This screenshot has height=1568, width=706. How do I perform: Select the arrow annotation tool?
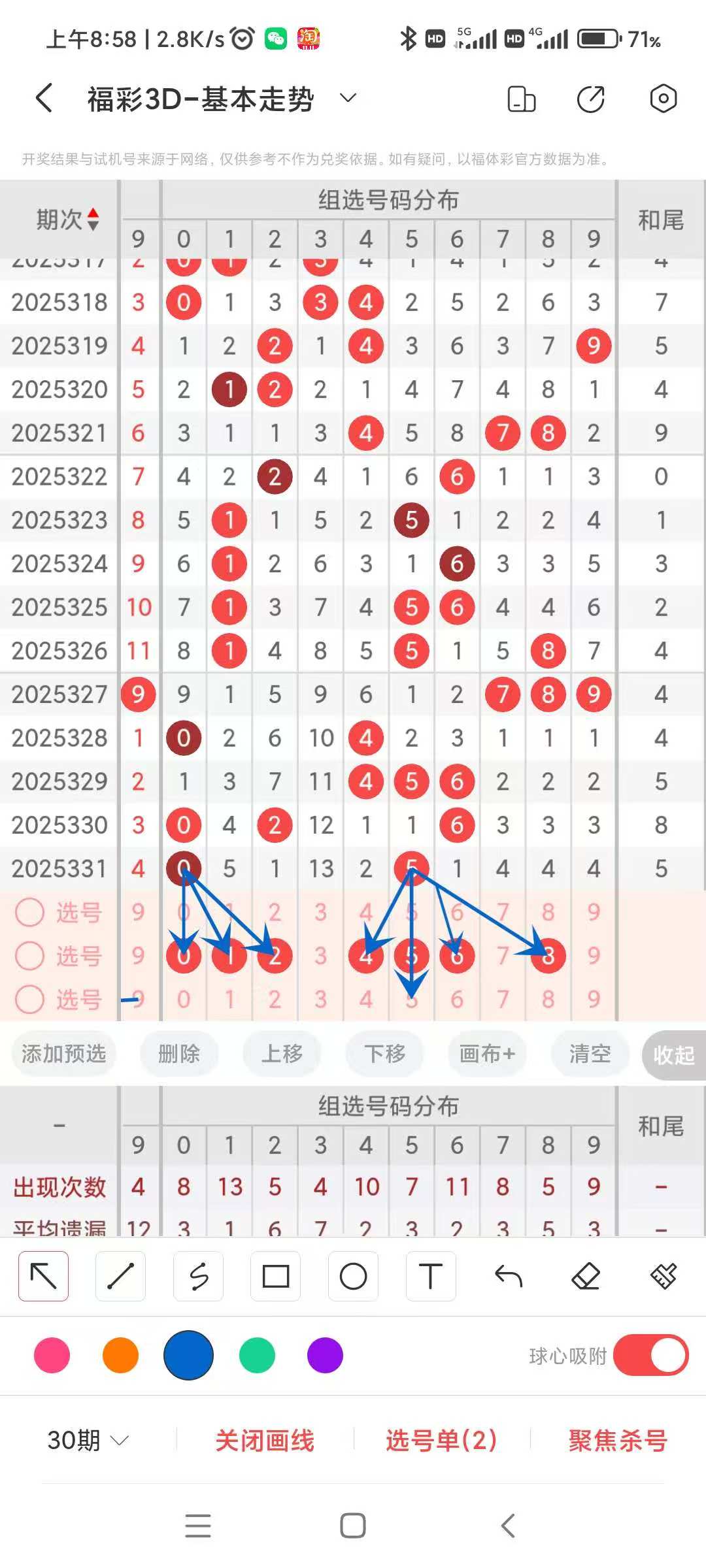[43, 1276]
